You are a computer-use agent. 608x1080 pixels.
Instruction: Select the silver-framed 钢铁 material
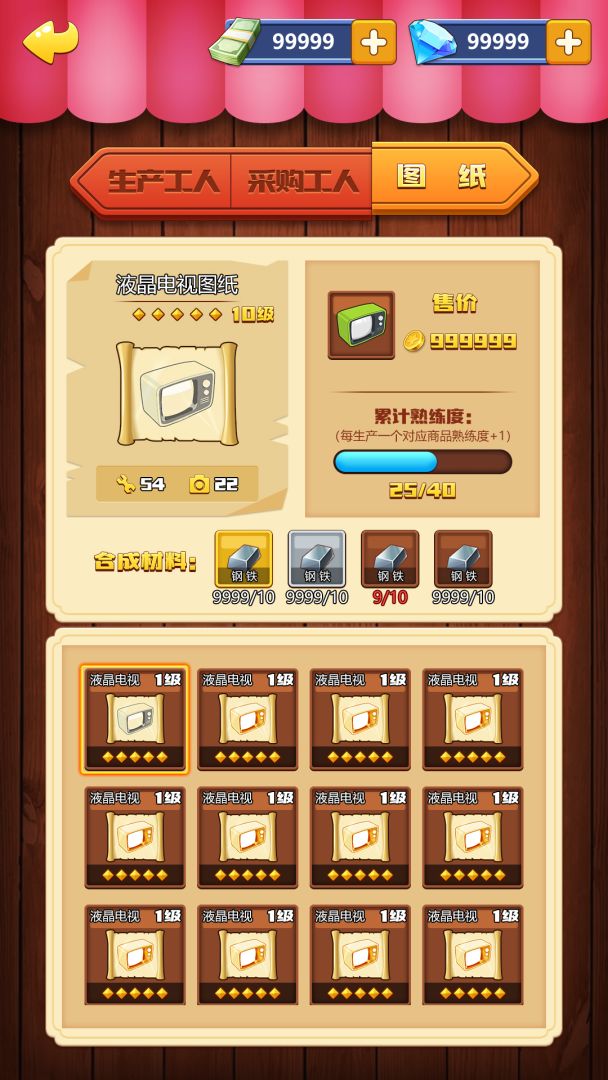click(x=316, y=558)
